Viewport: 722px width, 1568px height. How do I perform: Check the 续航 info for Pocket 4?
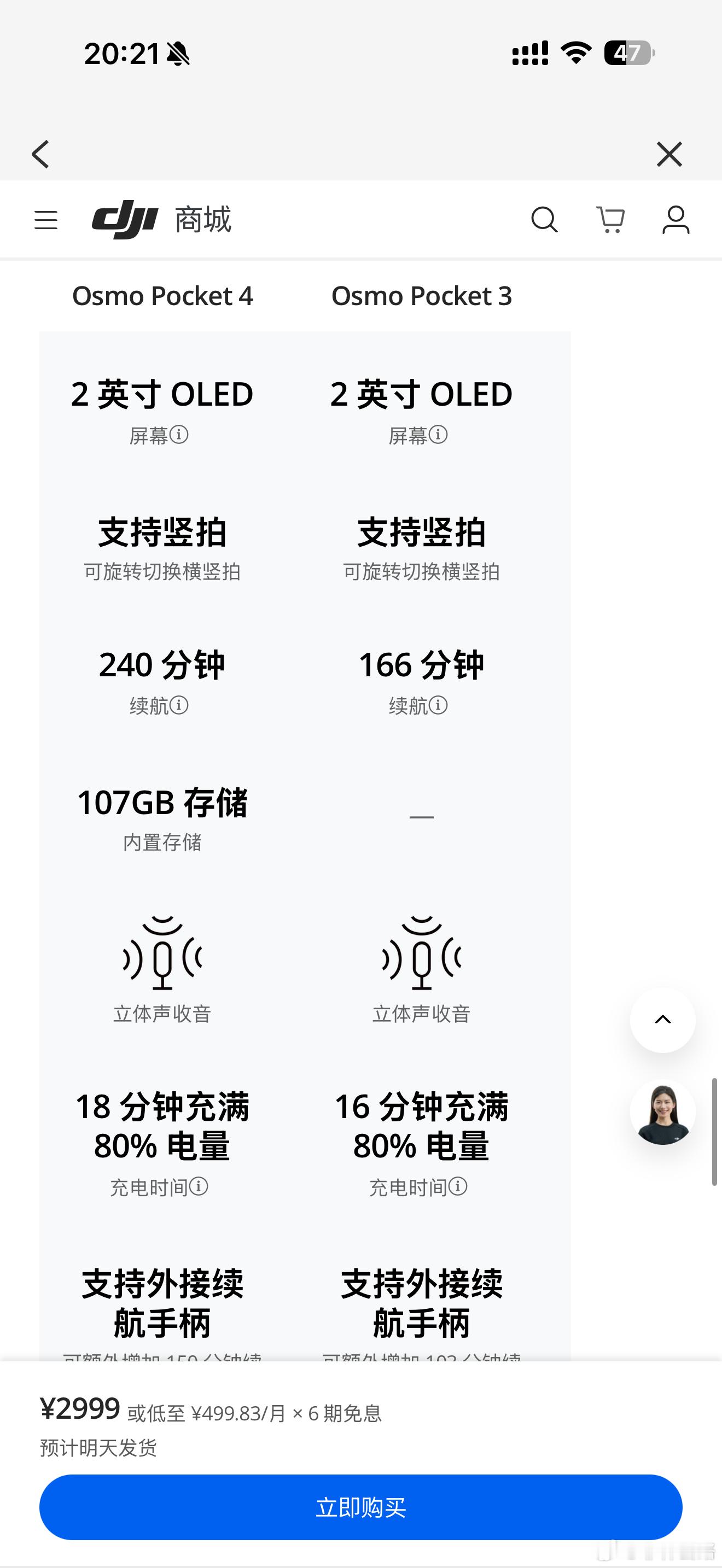pyautogui.click(x=179, y=706)
